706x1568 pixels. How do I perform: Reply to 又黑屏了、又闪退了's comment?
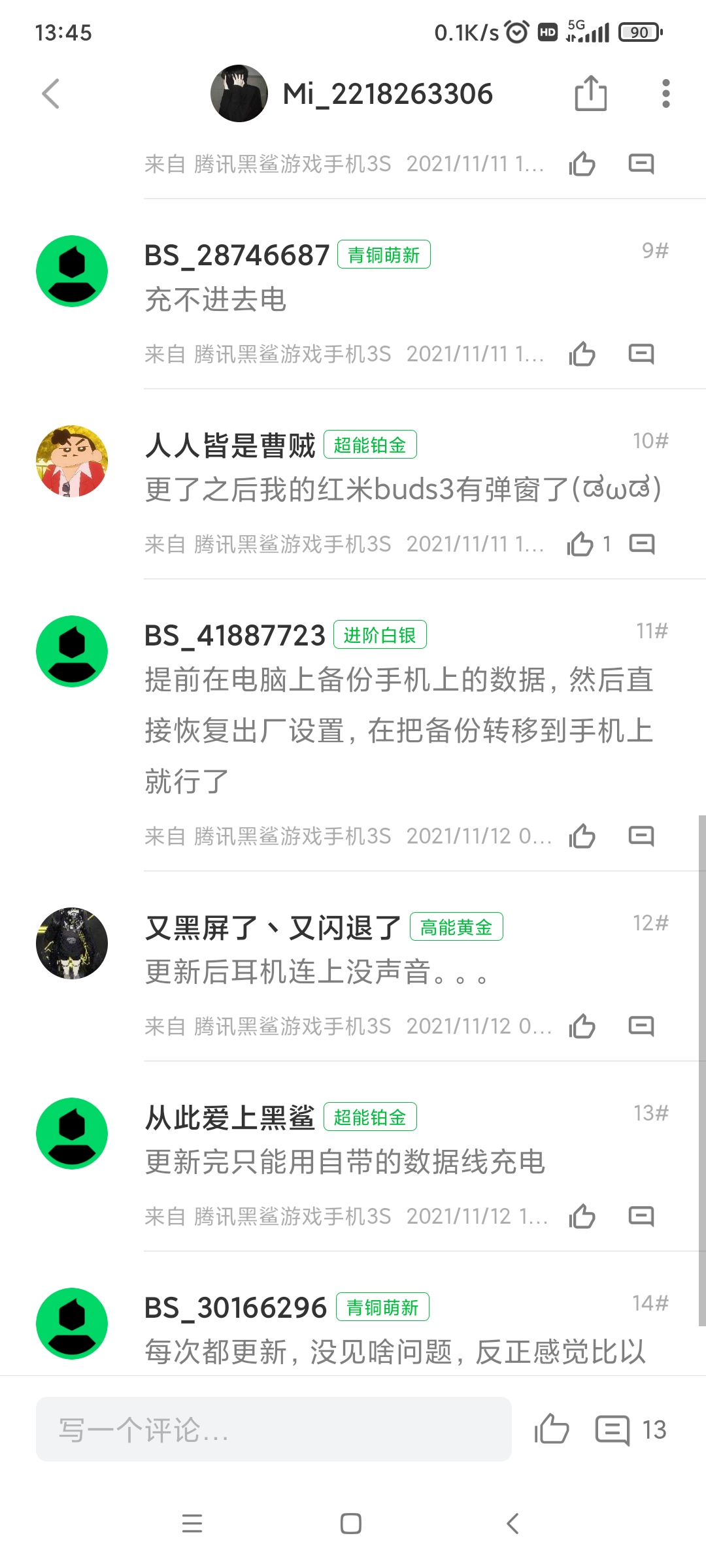point(641,1026)
